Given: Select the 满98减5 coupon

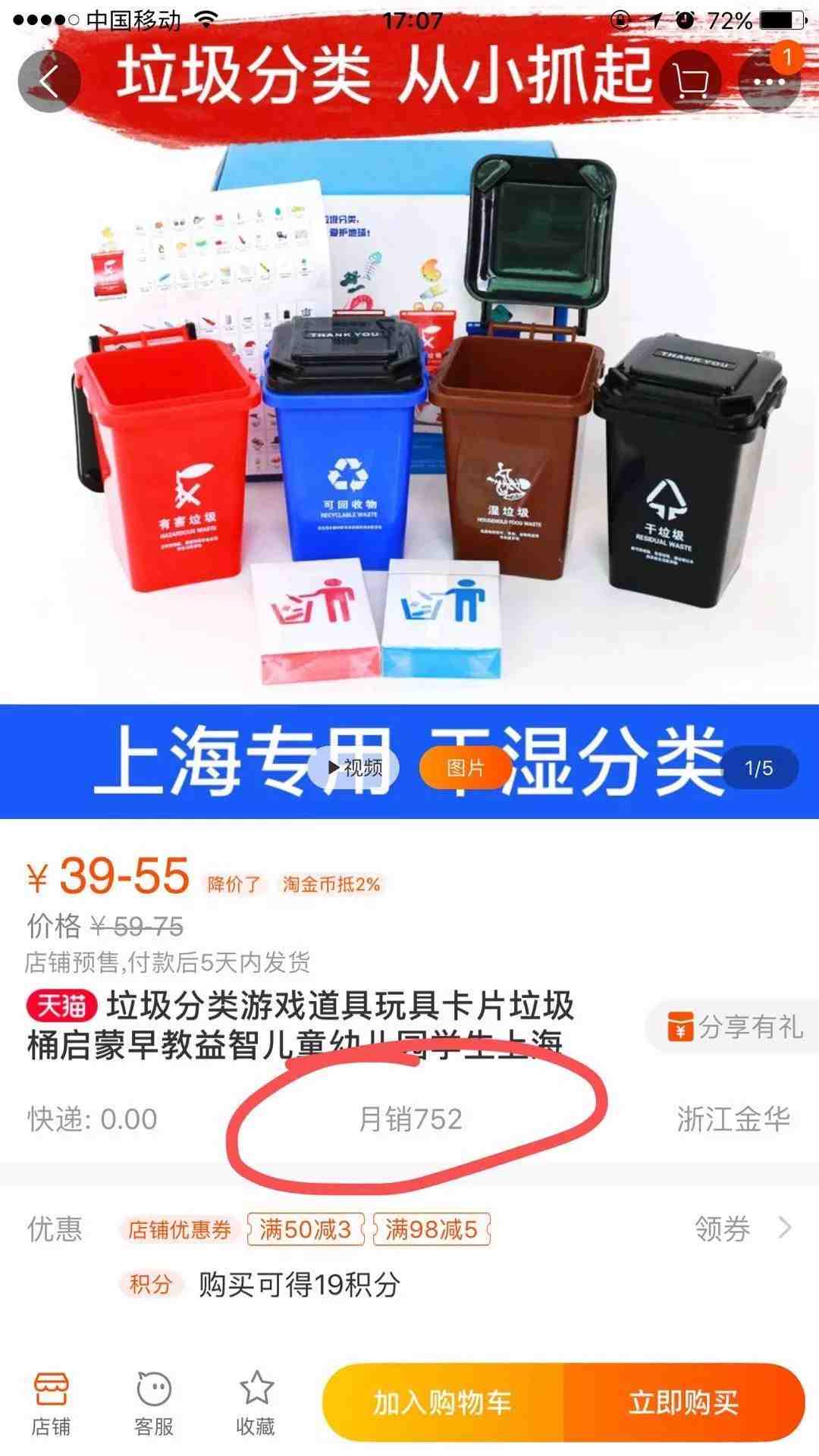Looking at the screenshot, I should point(431,1229).
